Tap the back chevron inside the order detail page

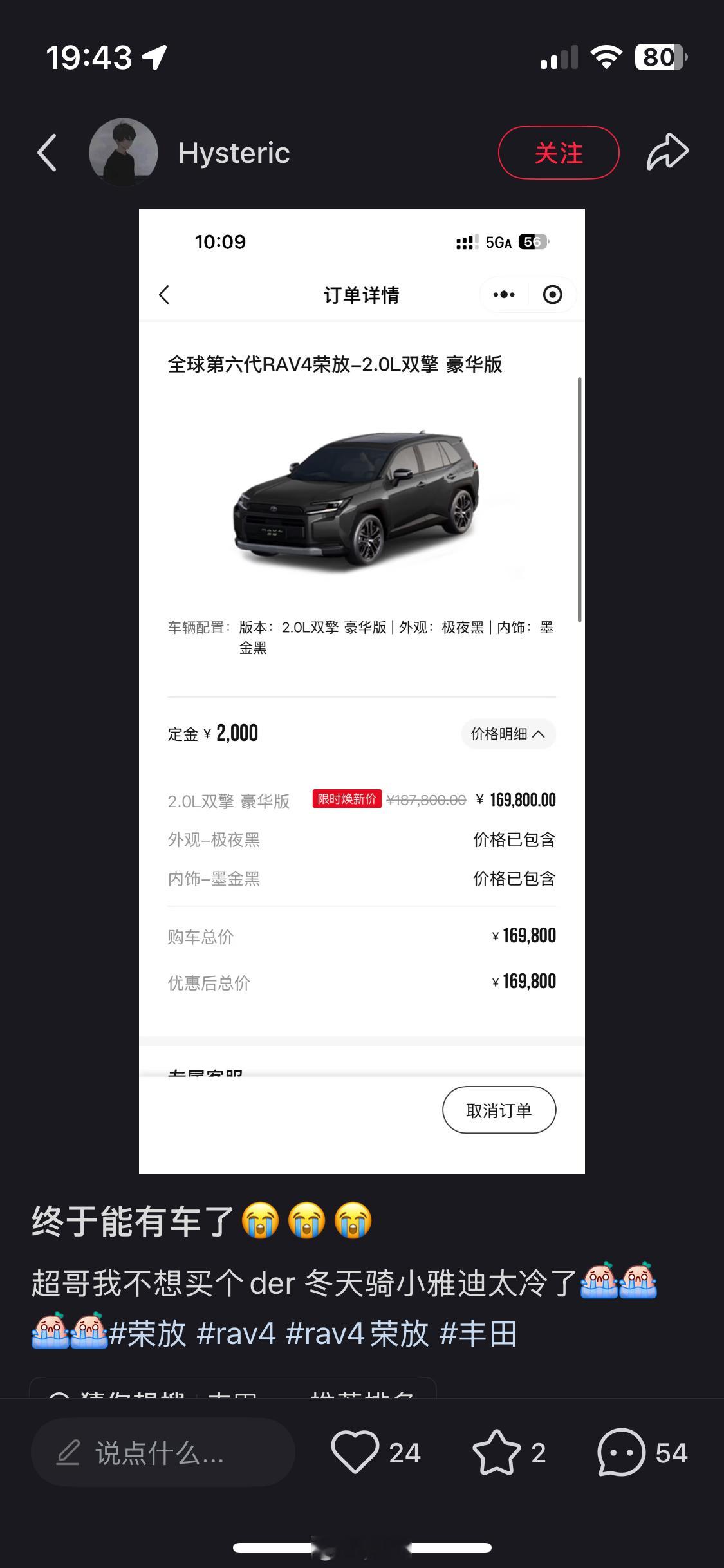[x=164, y=295]
